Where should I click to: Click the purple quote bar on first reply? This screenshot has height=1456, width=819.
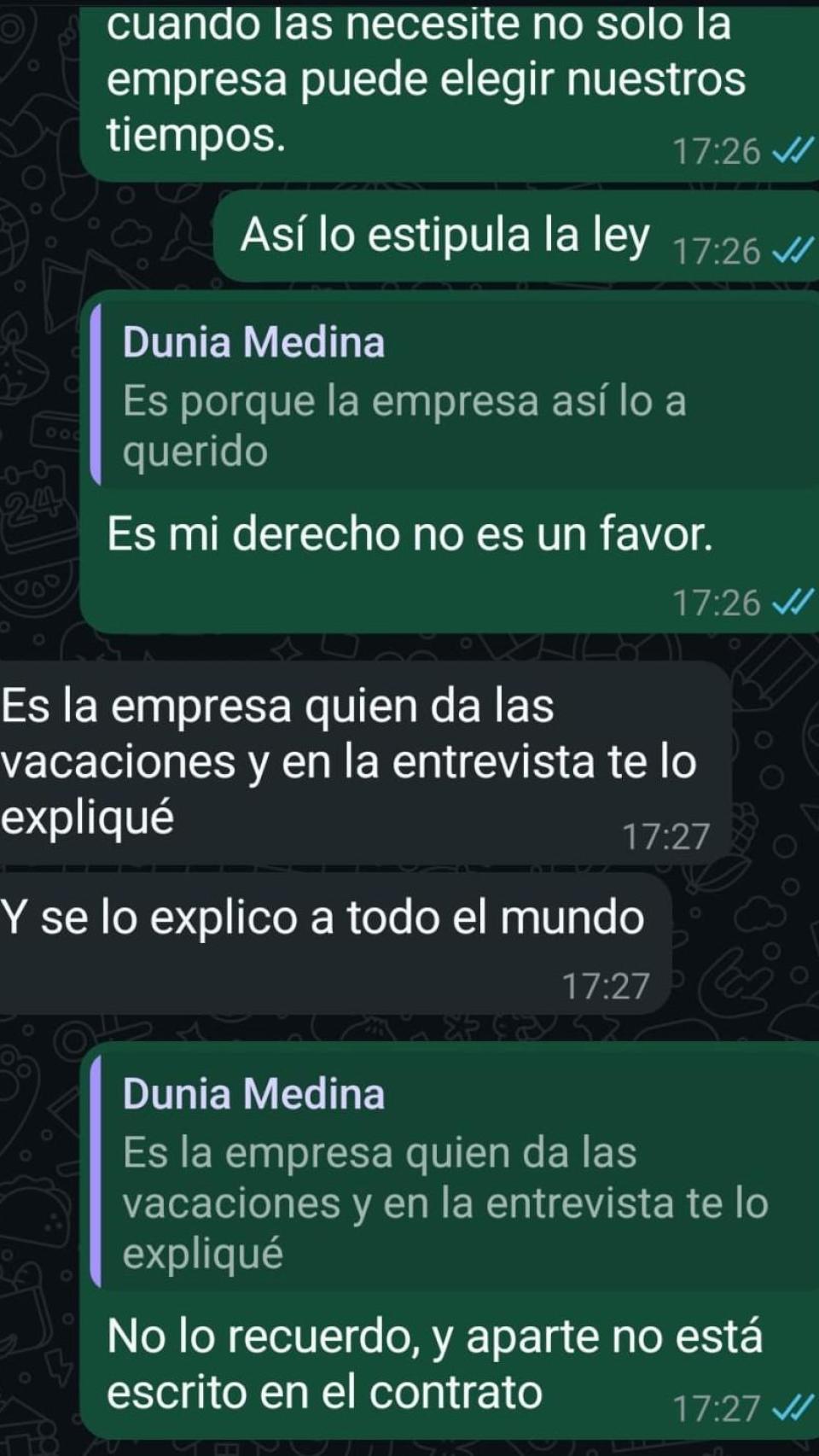pos(96,393)
